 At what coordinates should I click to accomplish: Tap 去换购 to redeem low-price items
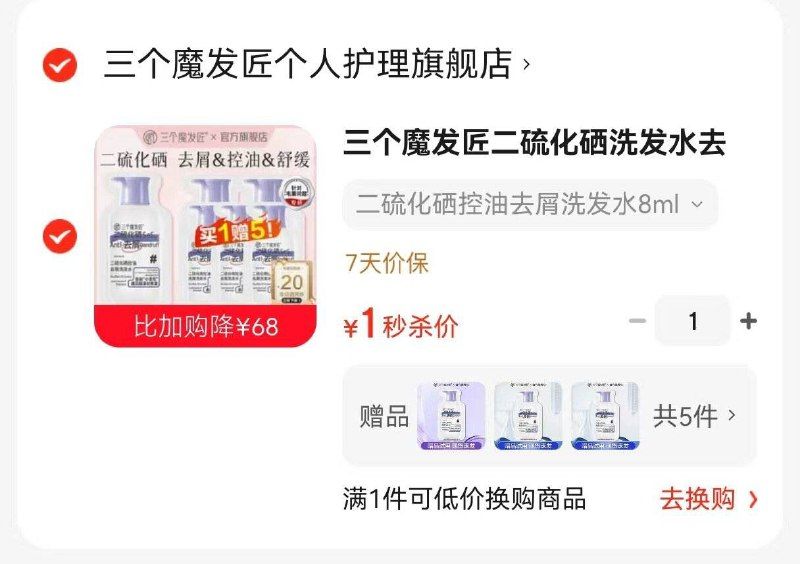709,499
